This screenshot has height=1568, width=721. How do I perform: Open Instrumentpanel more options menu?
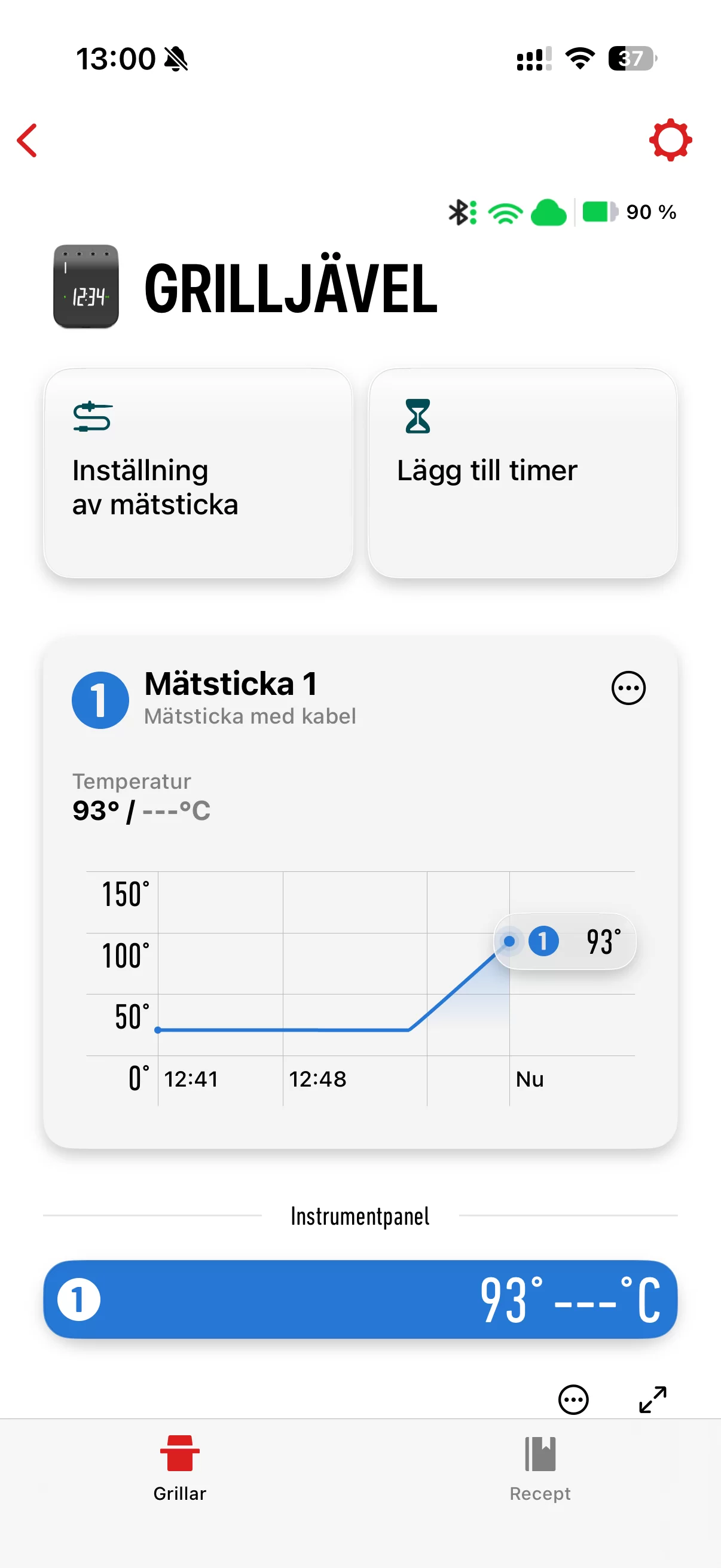[x=573, y=1399]
